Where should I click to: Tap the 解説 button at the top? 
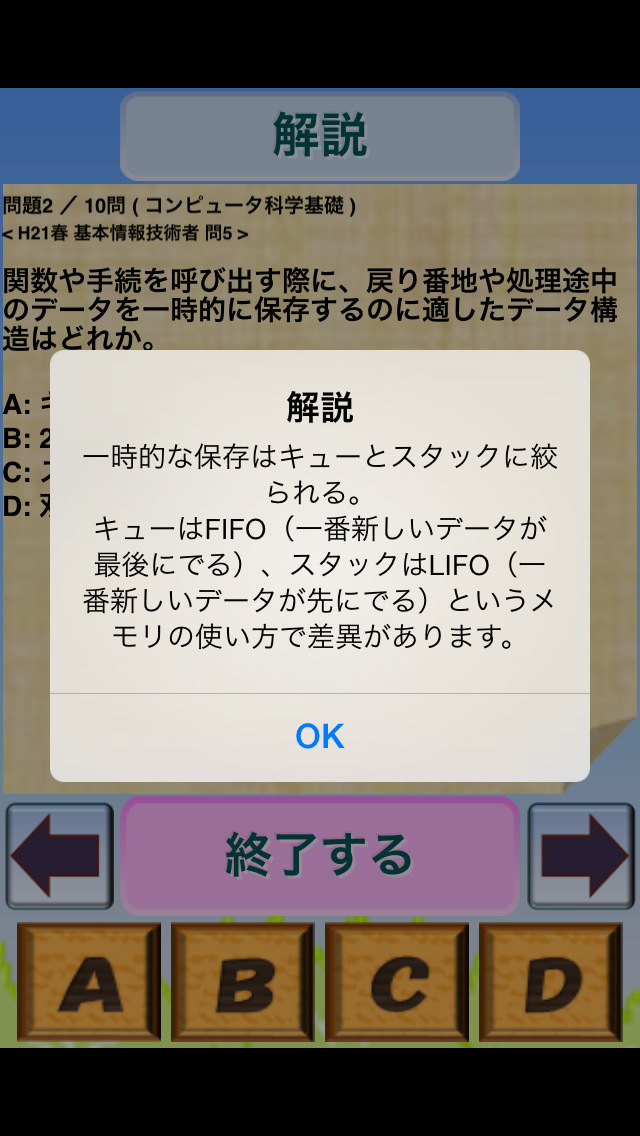[x=320, y=136]
